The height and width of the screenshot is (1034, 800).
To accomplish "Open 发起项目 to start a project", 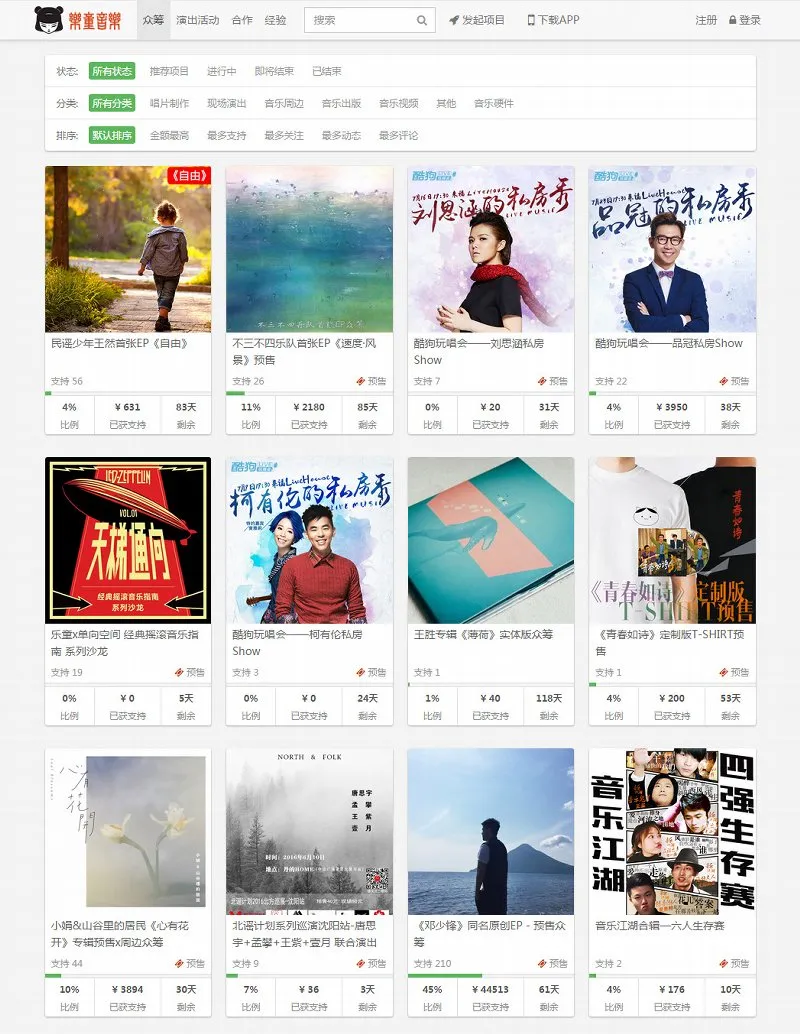I will tap(477, 20).
